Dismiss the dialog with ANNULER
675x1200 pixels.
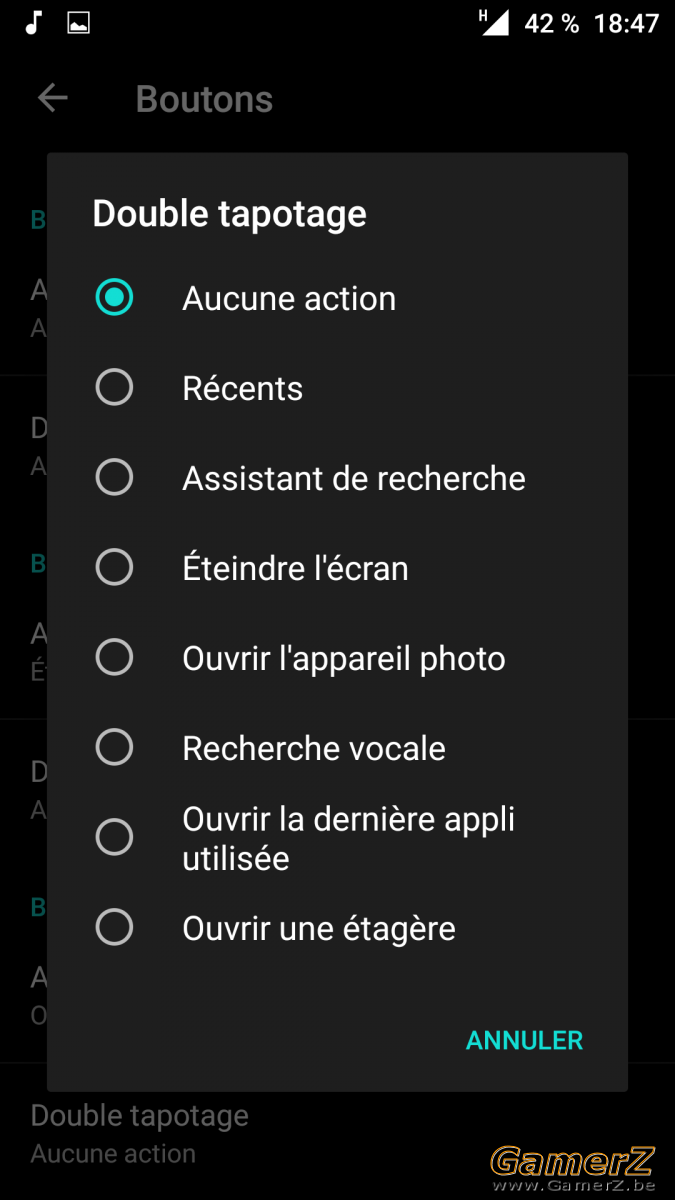pos(524,1040)
